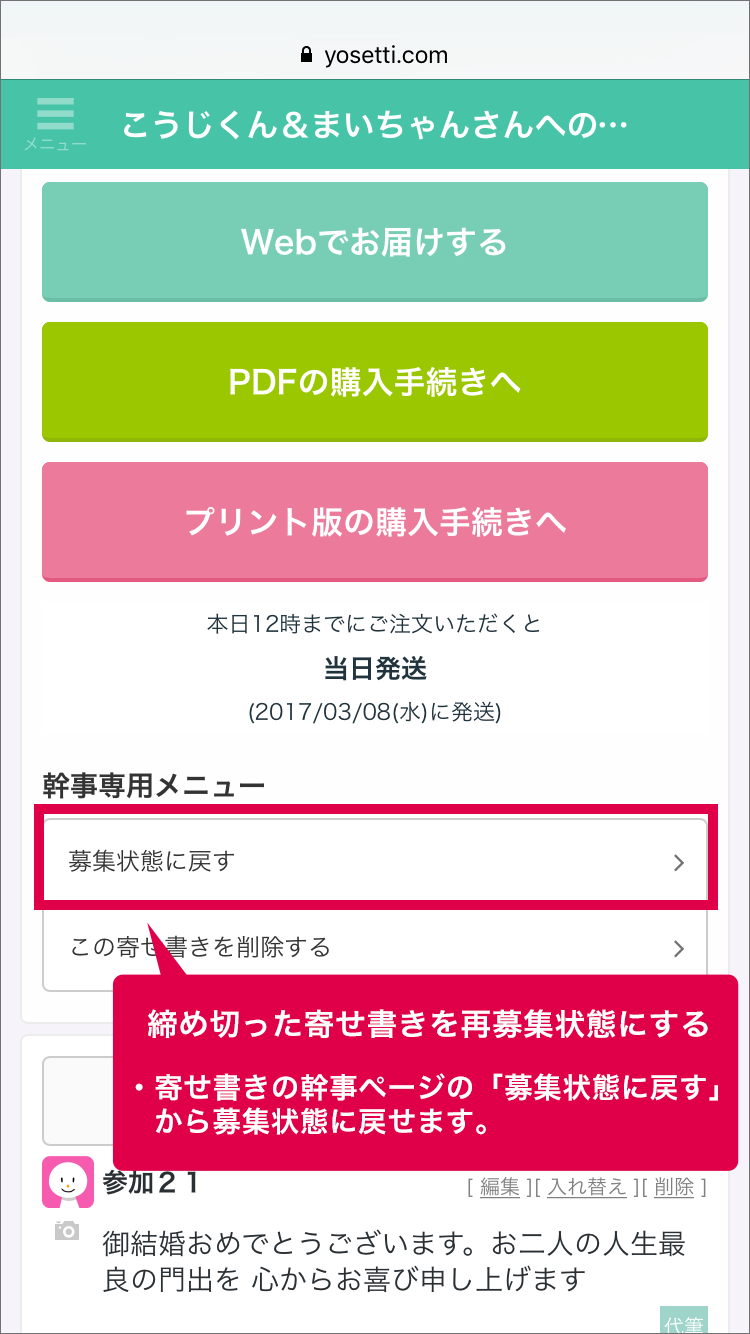Proceed with プリント版の購入手続きへ
This screenshot has width=750, height=1334.
tap(375, 522)
